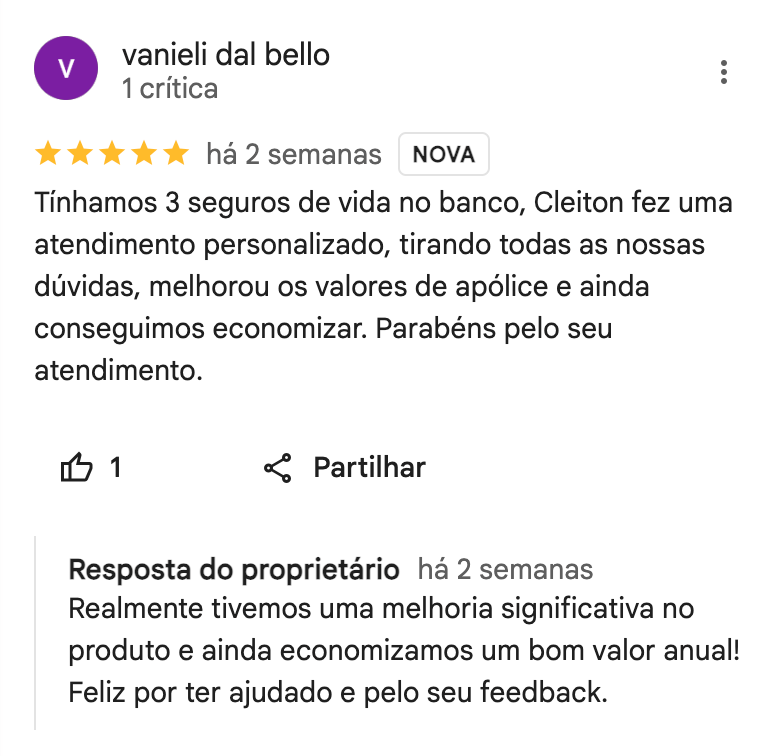The width and height of the screenshot is (770, 756).
Task: Like the review with the thumbs-up icon
Action: point(78,467)
